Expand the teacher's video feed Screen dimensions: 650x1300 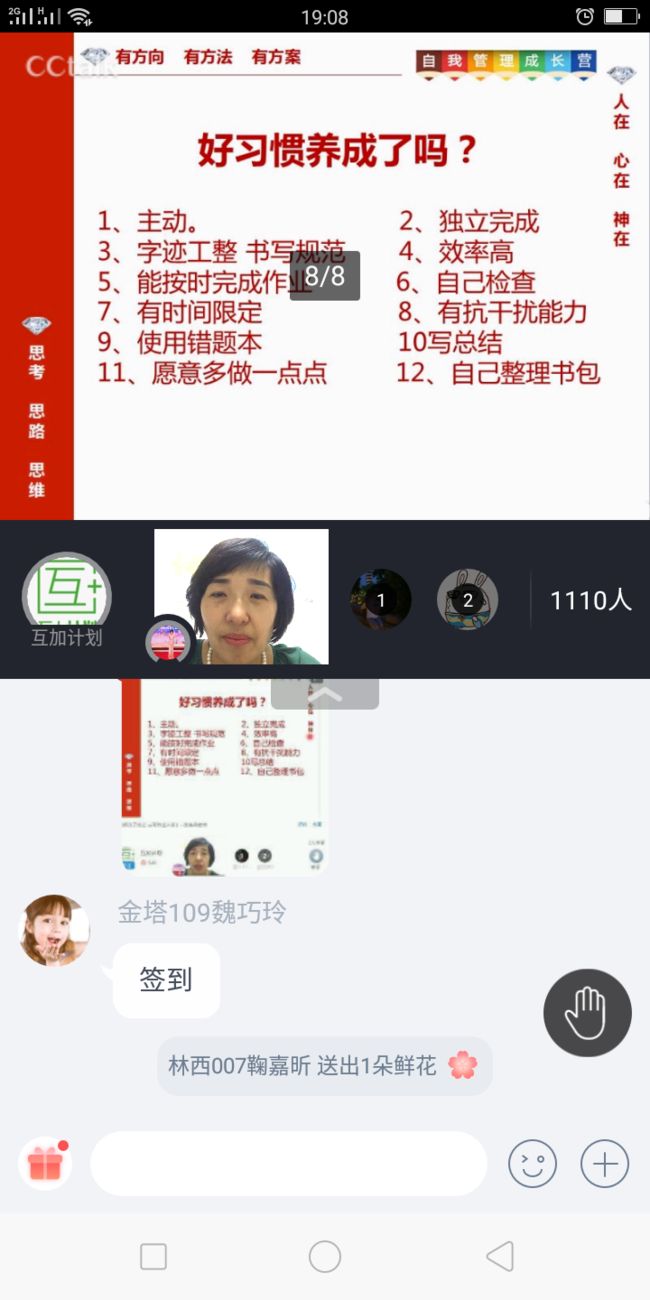coord(241,596)
